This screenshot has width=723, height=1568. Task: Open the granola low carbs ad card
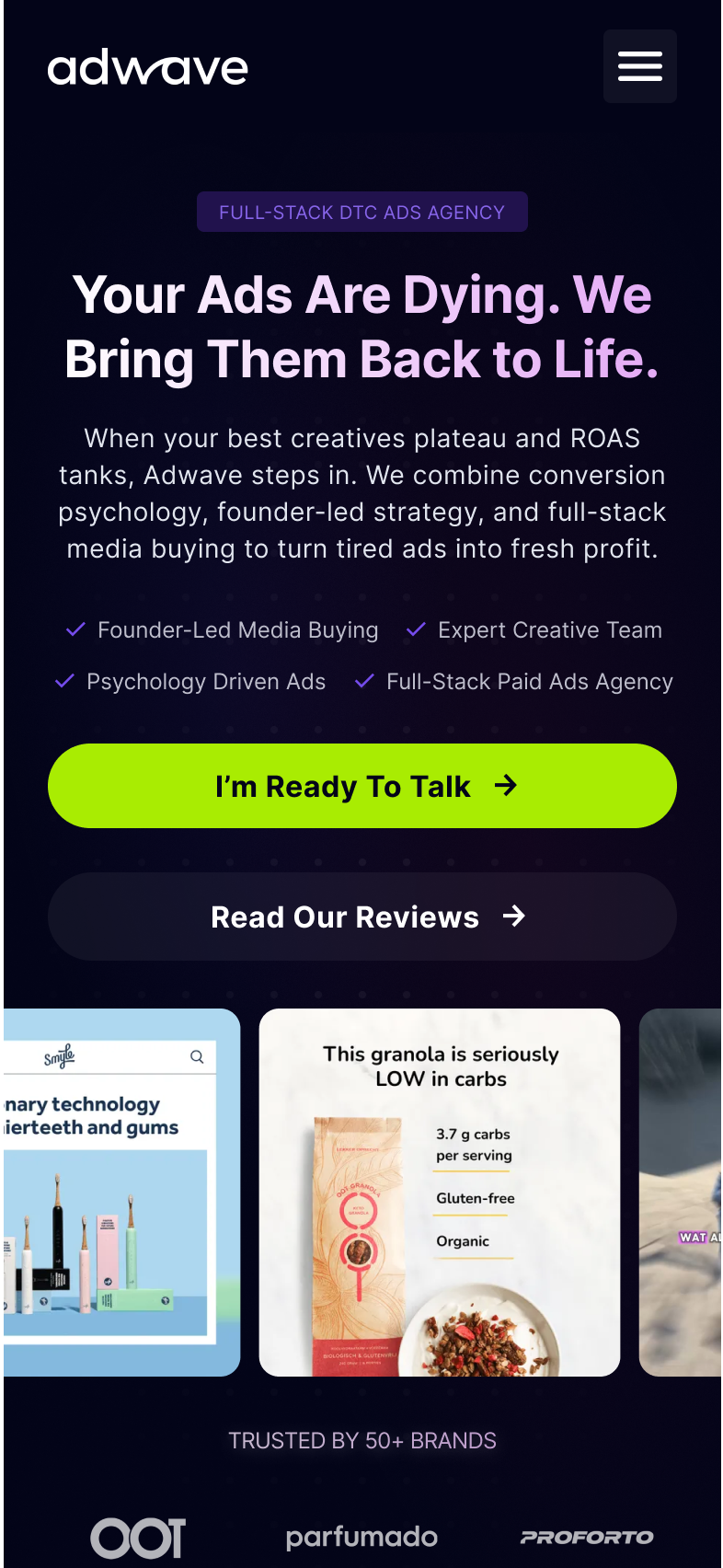tap(440, 1192)
